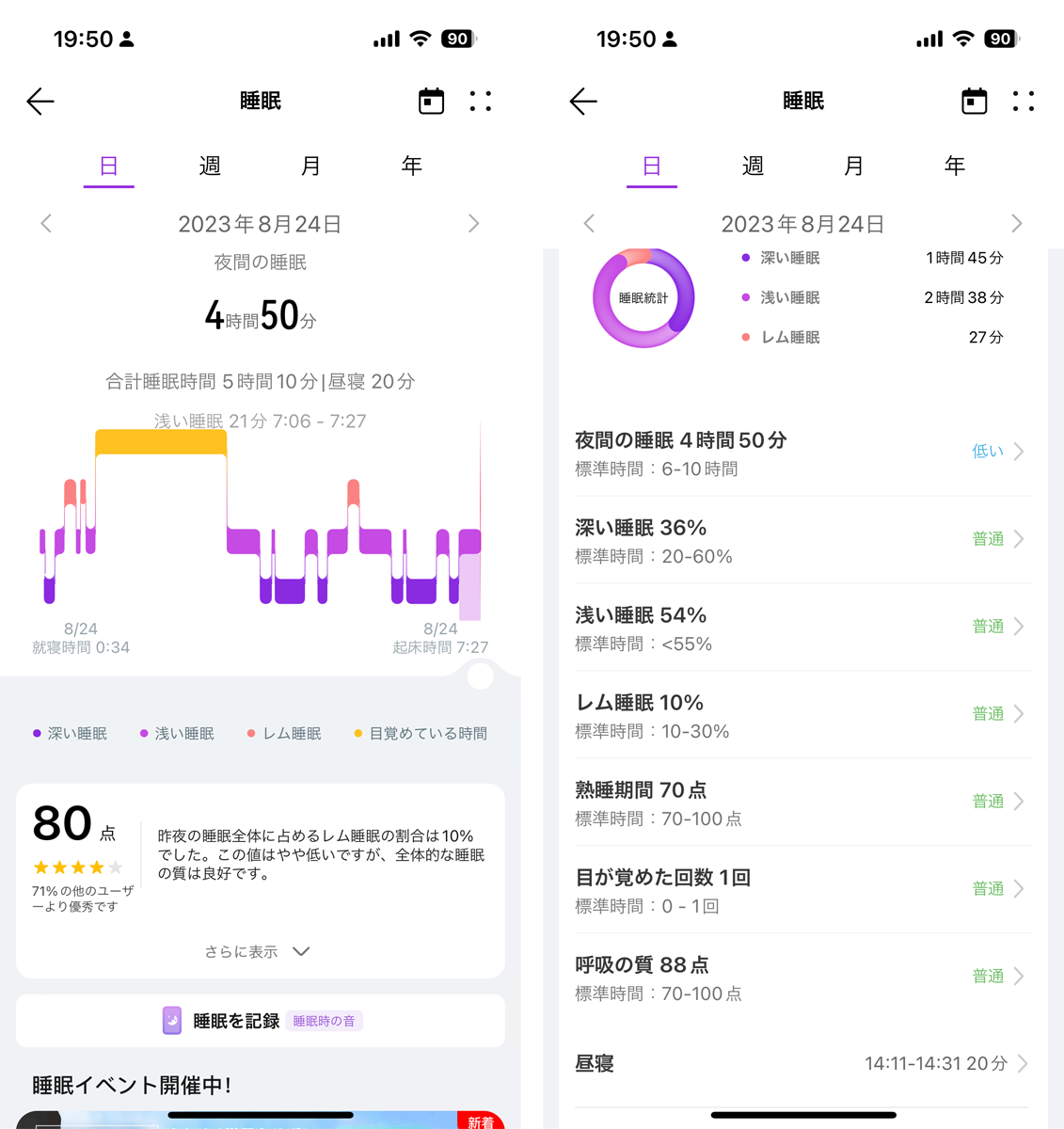Image resolution: width=1064 pixels, height=1129 pixels.
Task: Expand さらに表示 in the score card
Action: pyautogui.click(x=259, y=951)
